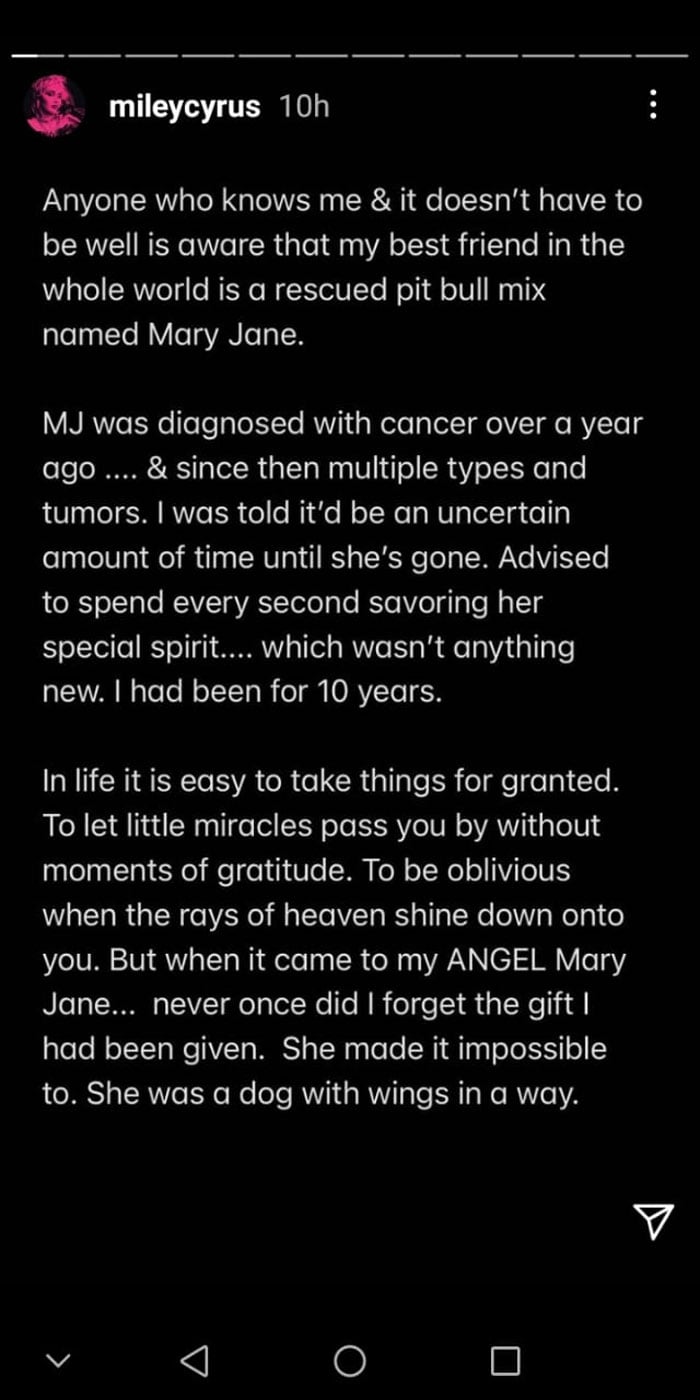Open mileycyrus profile picture
700x1400 pixels.
pos(55,106)
